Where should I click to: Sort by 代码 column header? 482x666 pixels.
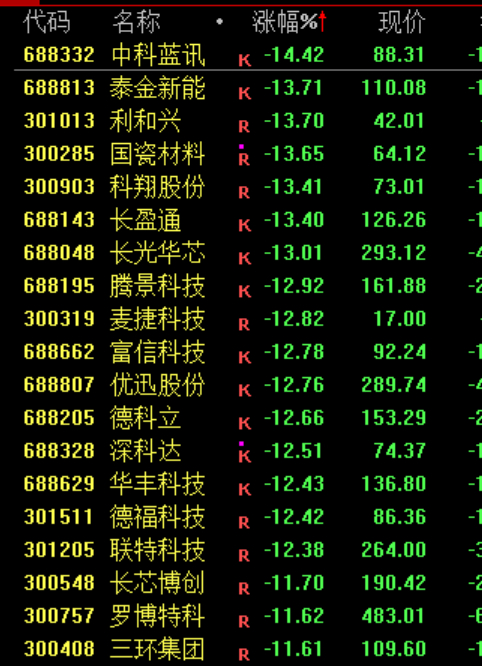pos(46,21)
